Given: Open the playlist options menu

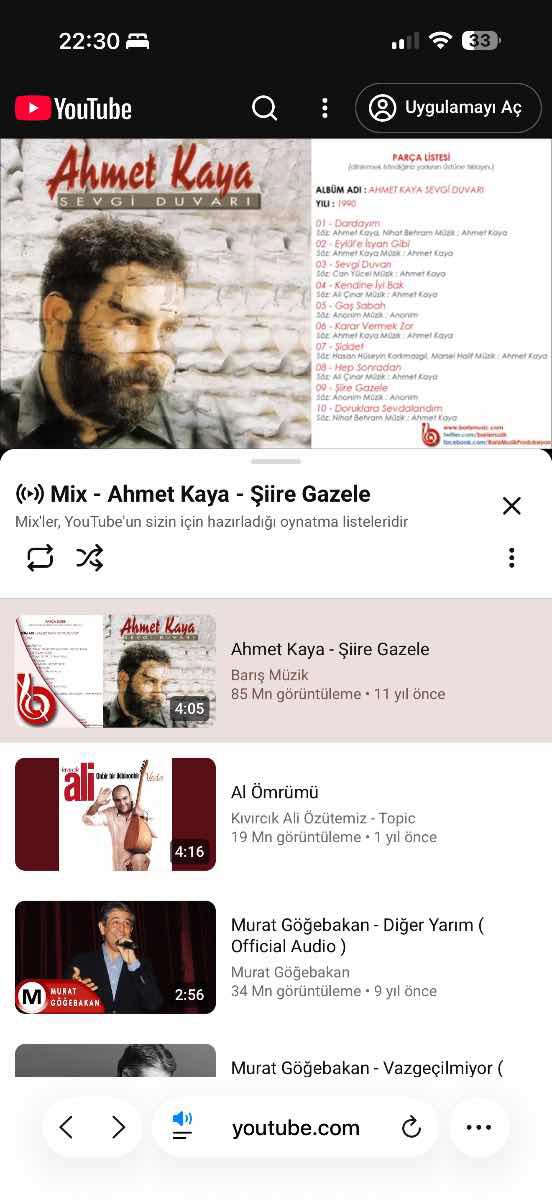Looking at the screenshot, I should [x=512, y=558].
